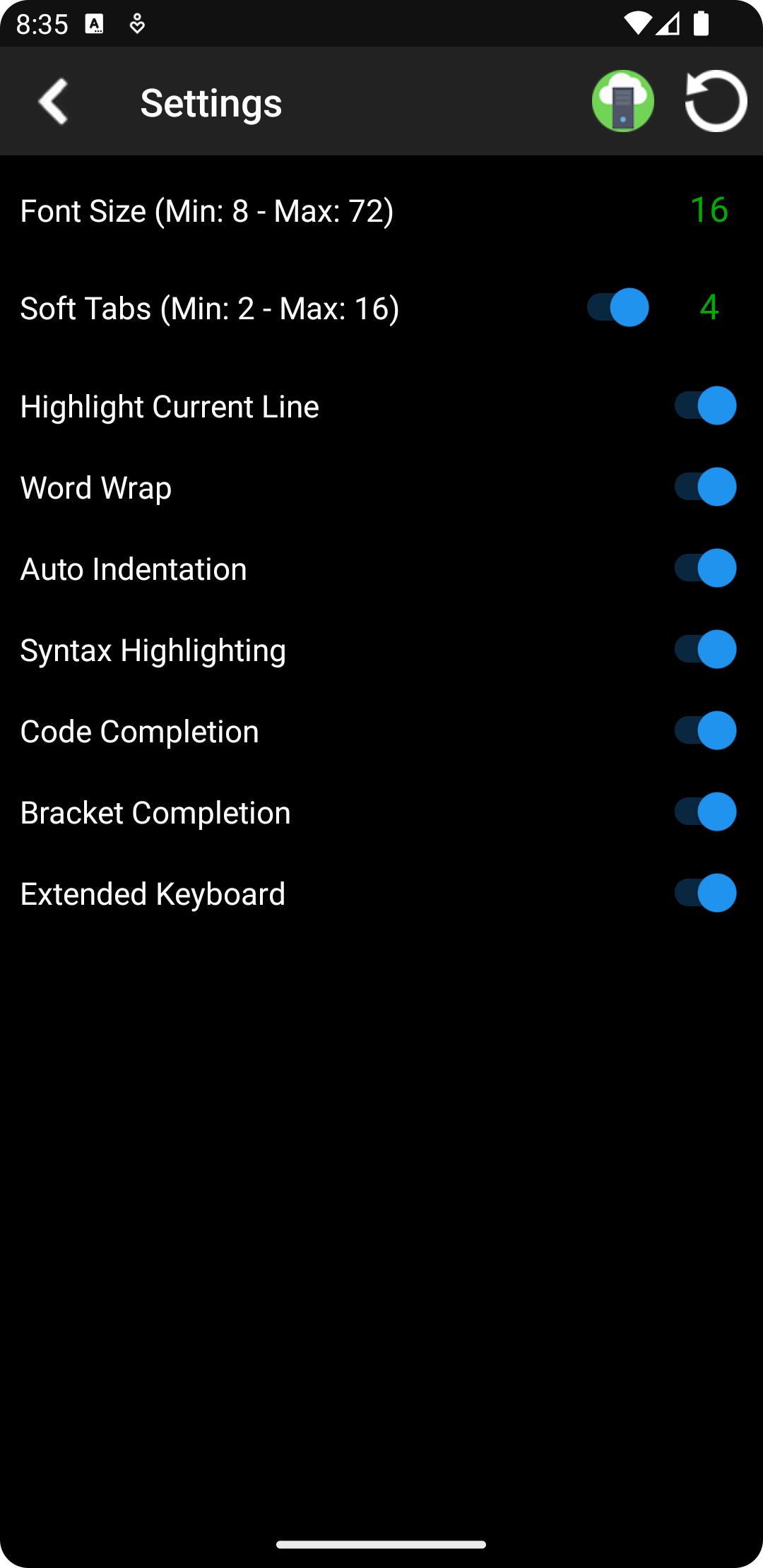This screenshot has height=1568, width=763.
Task: Open the green cloud server icon
Action: (x=622, y=102)
